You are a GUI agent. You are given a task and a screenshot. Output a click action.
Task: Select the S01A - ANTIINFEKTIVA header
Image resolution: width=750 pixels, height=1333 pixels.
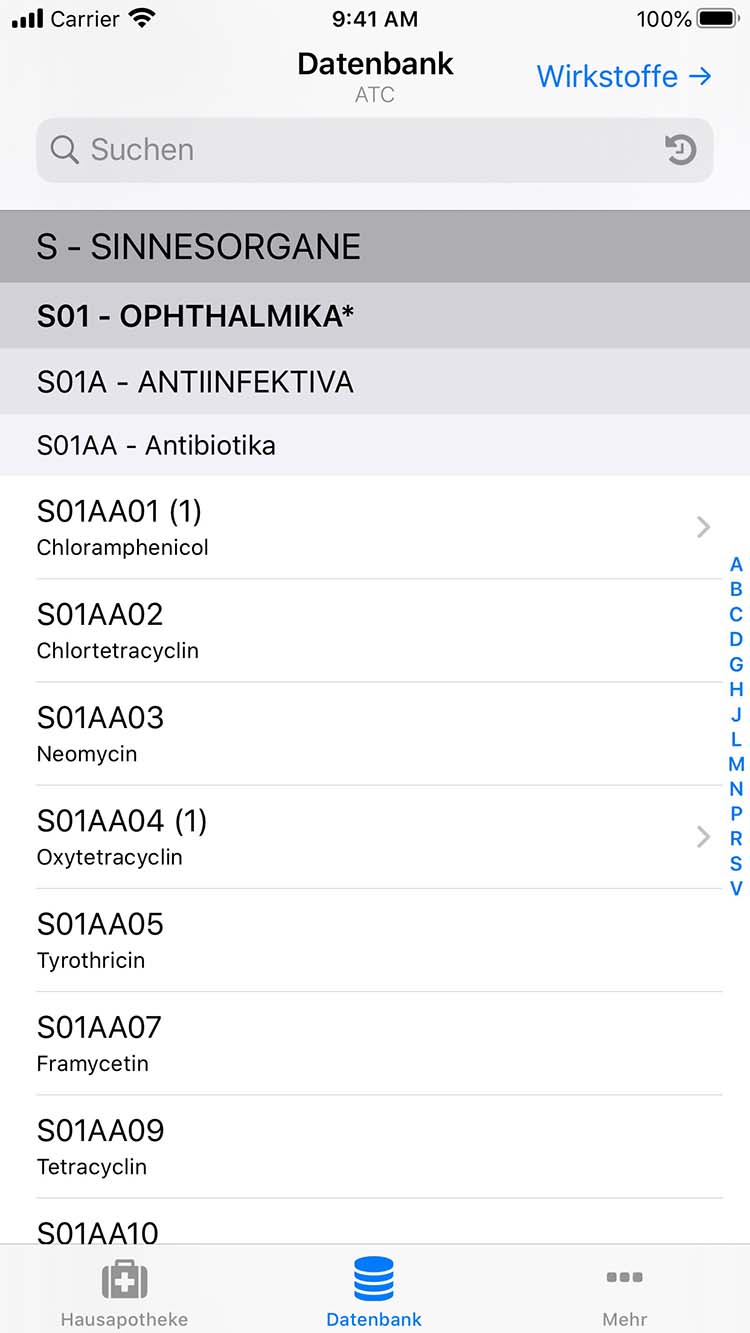375,382
